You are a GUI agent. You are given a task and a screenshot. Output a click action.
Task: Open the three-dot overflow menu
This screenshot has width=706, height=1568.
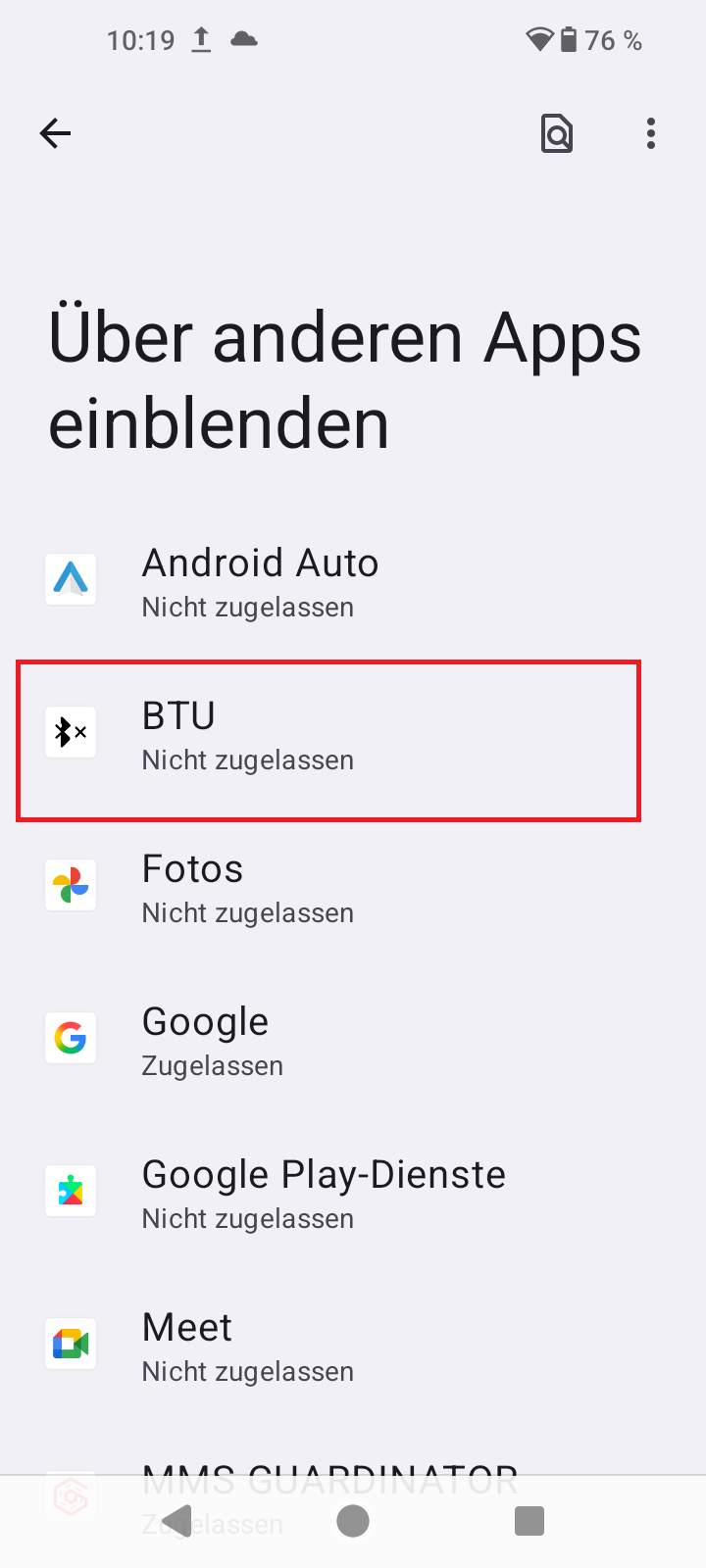point(650,133)
